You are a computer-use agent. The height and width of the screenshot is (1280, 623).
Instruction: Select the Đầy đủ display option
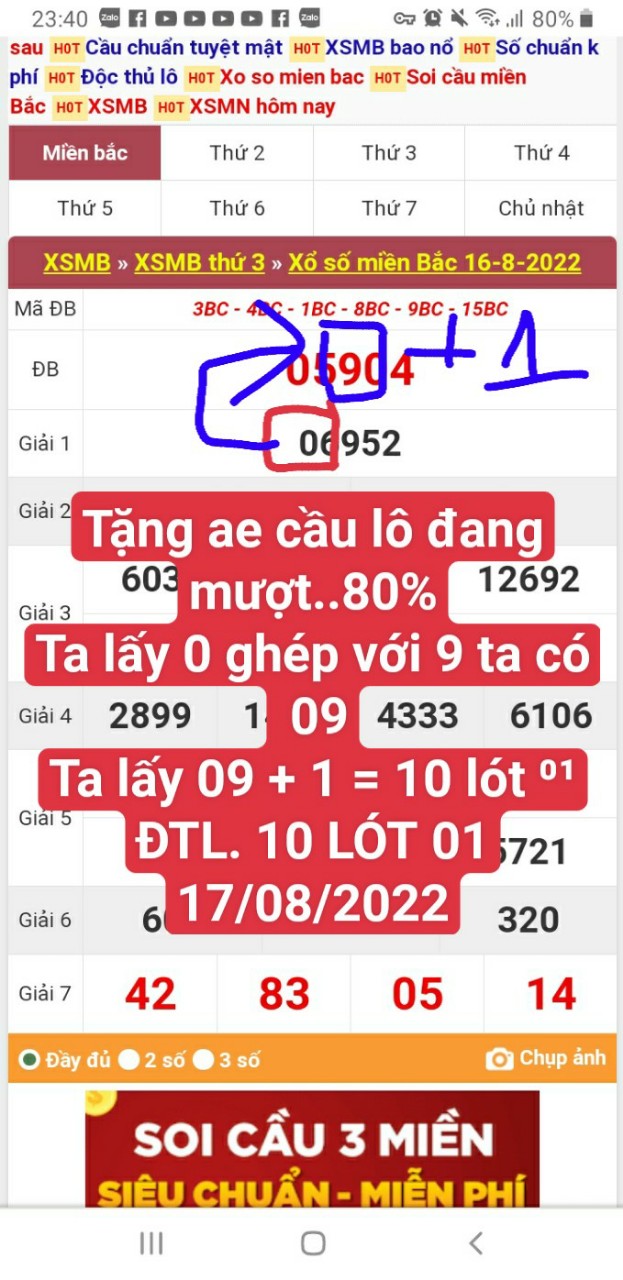65,1060
